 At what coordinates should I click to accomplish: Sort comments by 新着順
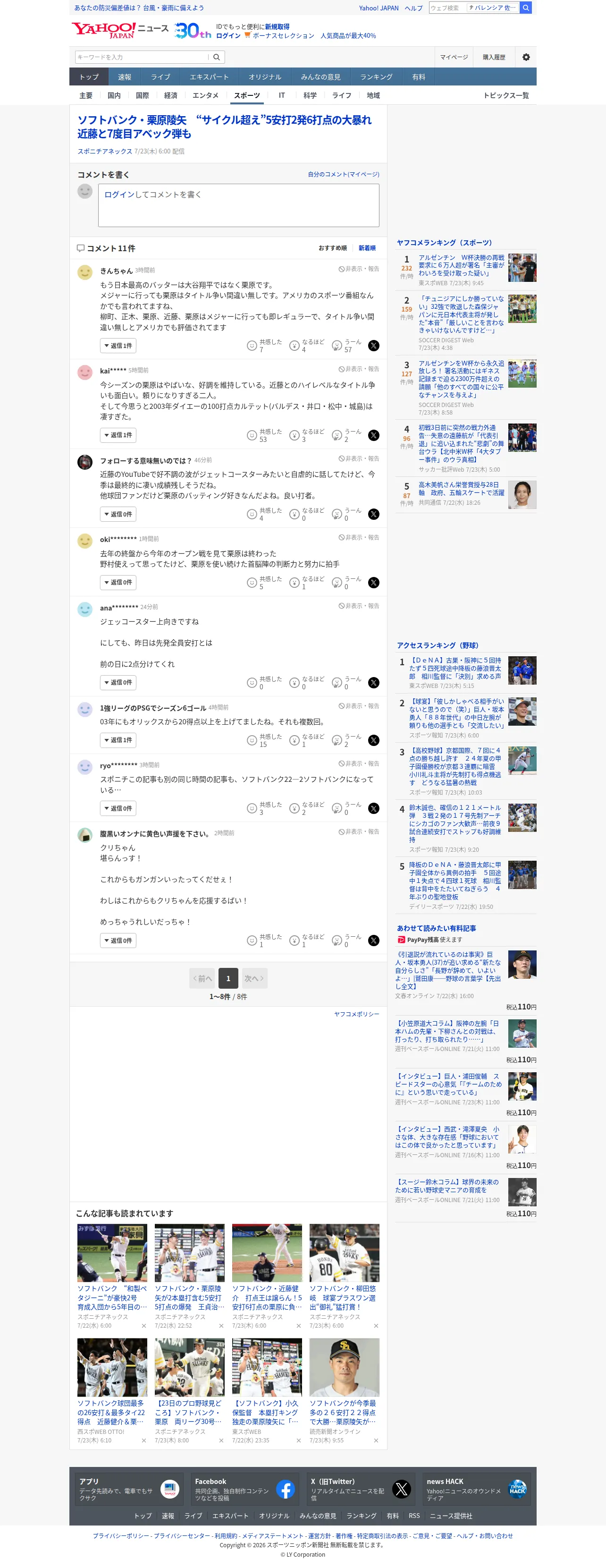[x=367, y=248]
